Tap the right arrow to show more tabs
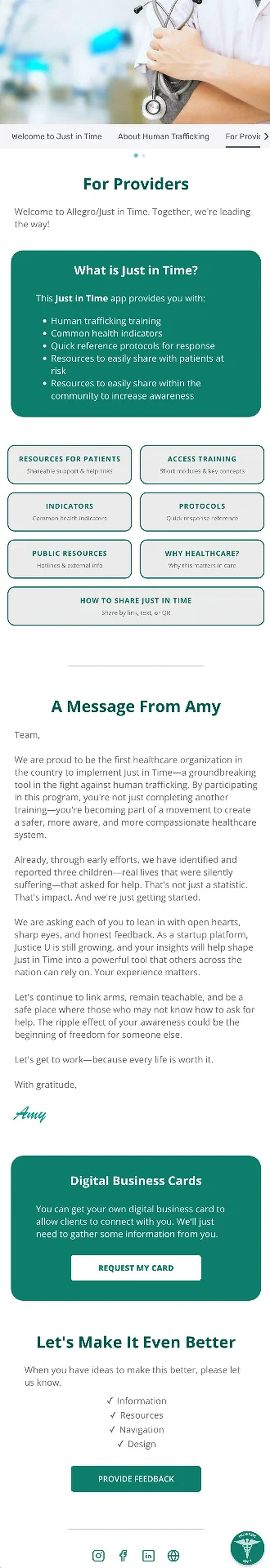Screen dimensions: 270x1568 point(266,136)
